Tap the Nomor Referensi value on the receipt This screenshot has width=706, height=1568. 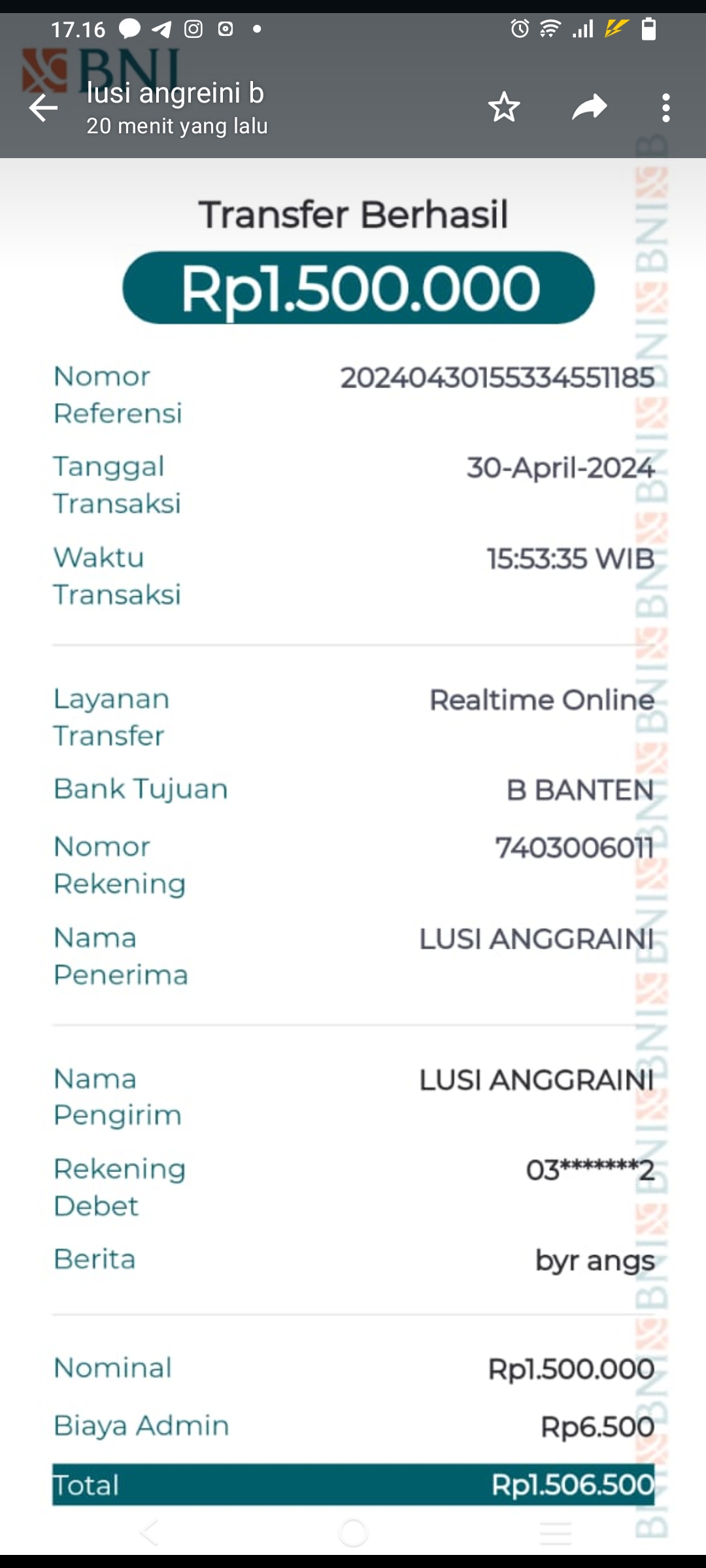498,377
